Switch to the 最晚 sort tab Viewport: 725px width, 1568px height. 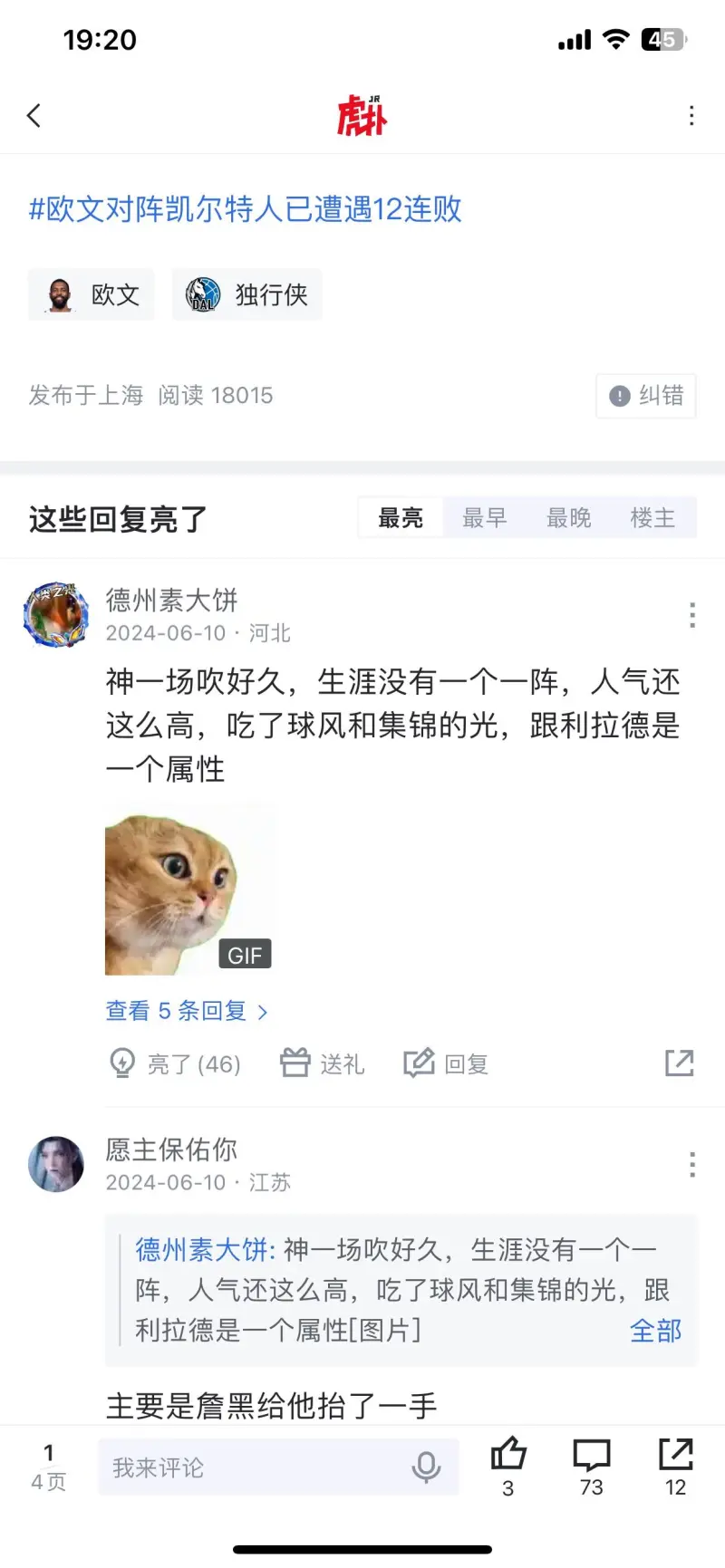point(569,518)
